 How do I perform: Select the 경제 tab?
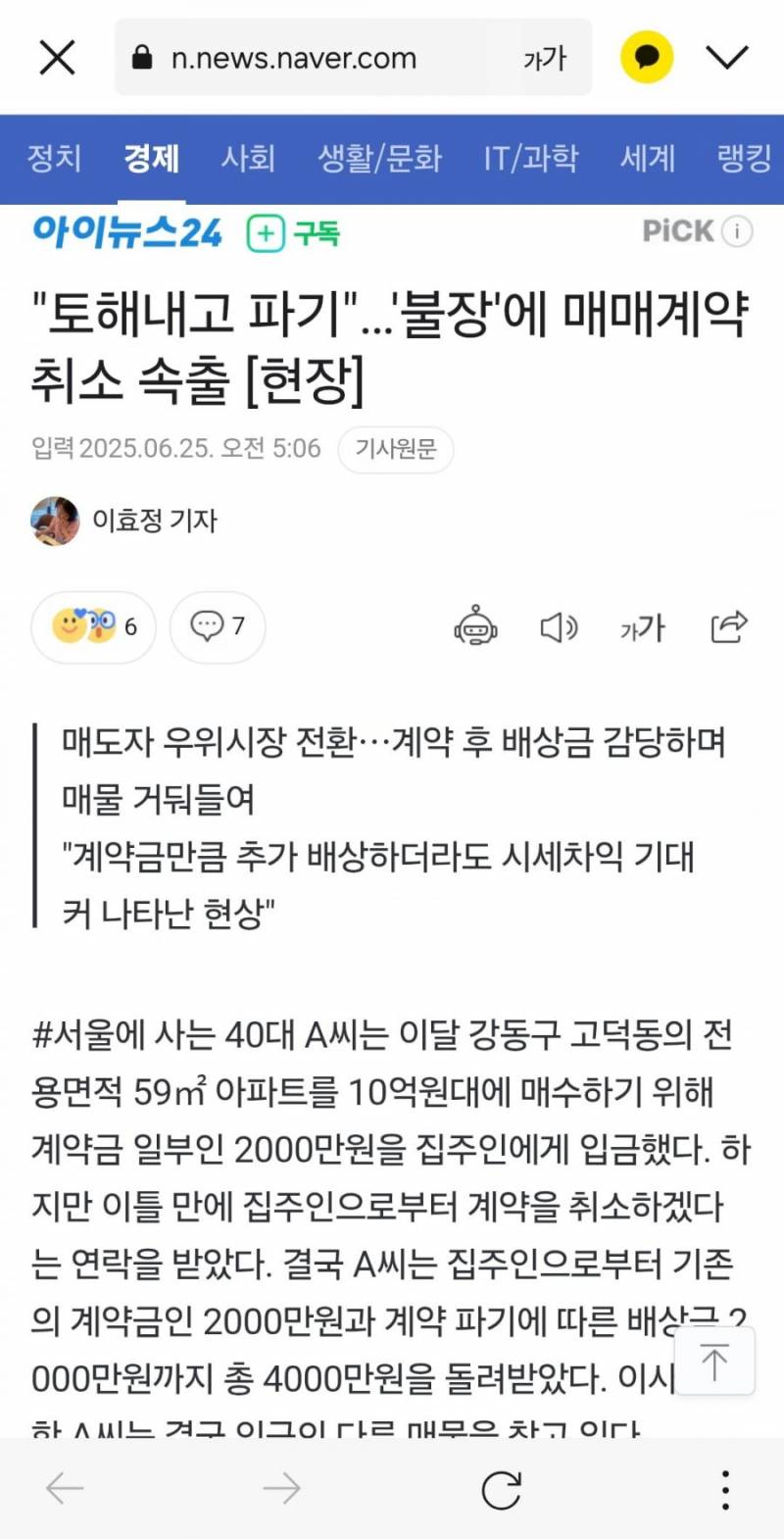(x=151, y=158)
